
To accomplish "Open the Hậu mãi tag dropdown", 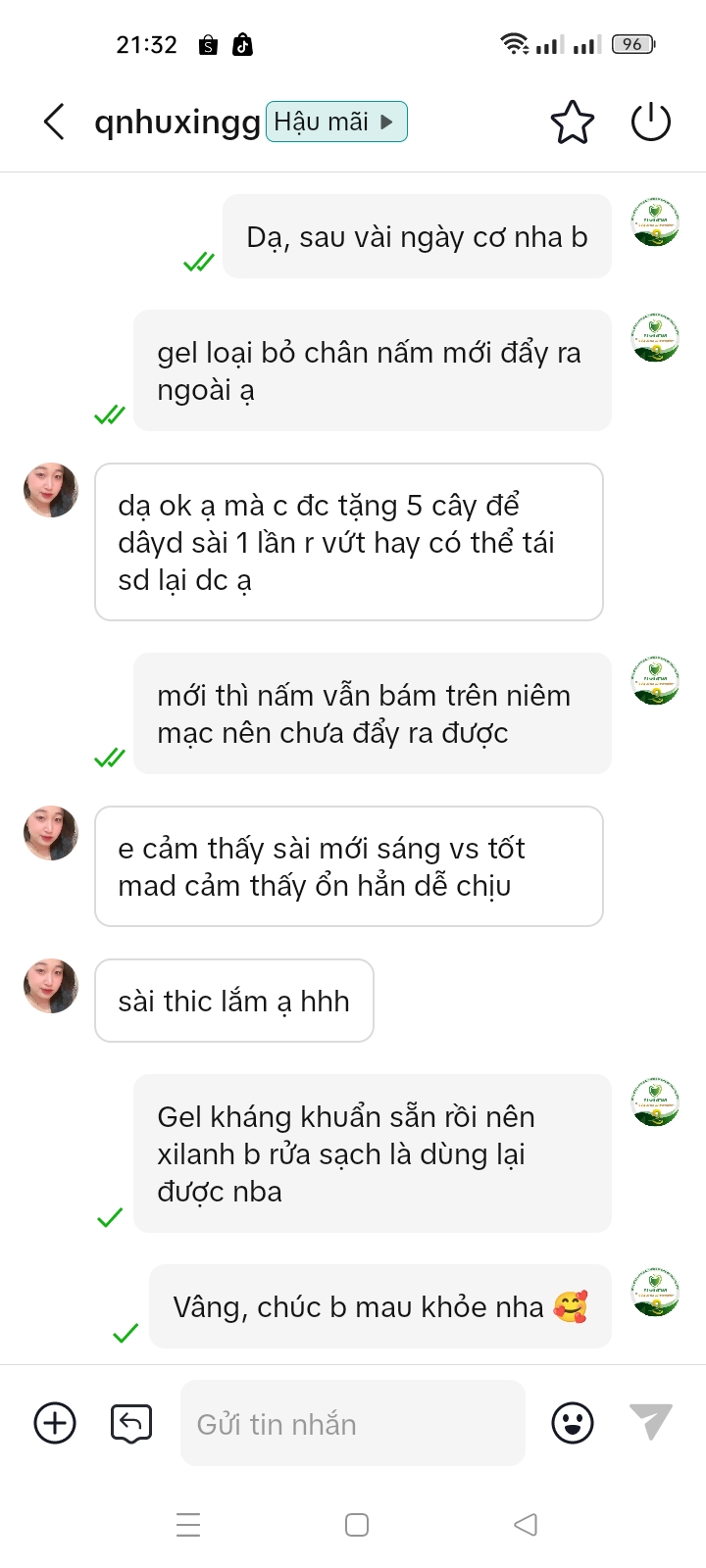I will 336,122.
